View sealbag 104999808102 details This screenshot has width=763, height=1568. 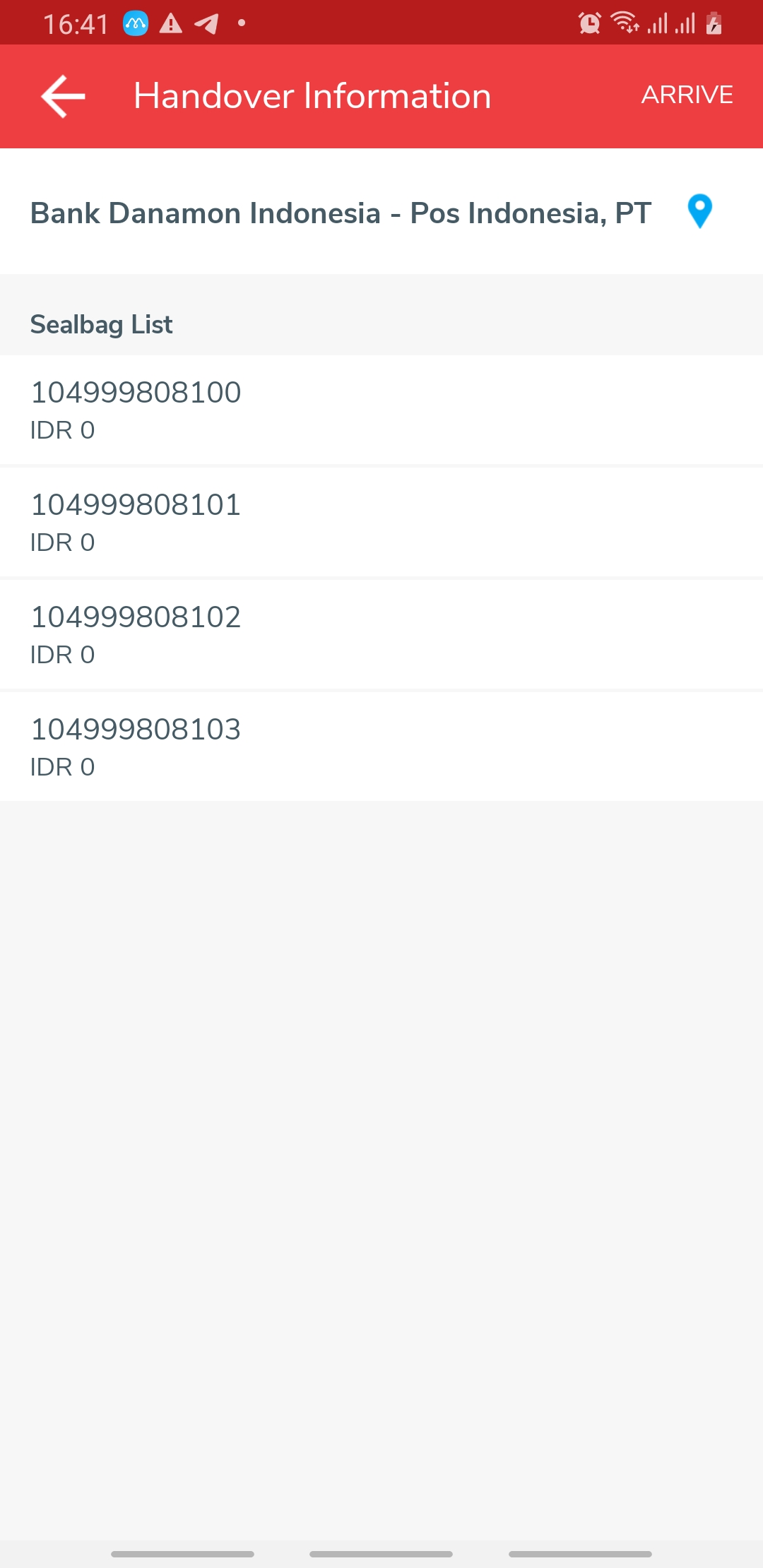pyautogui.click(x=381, y=634)
